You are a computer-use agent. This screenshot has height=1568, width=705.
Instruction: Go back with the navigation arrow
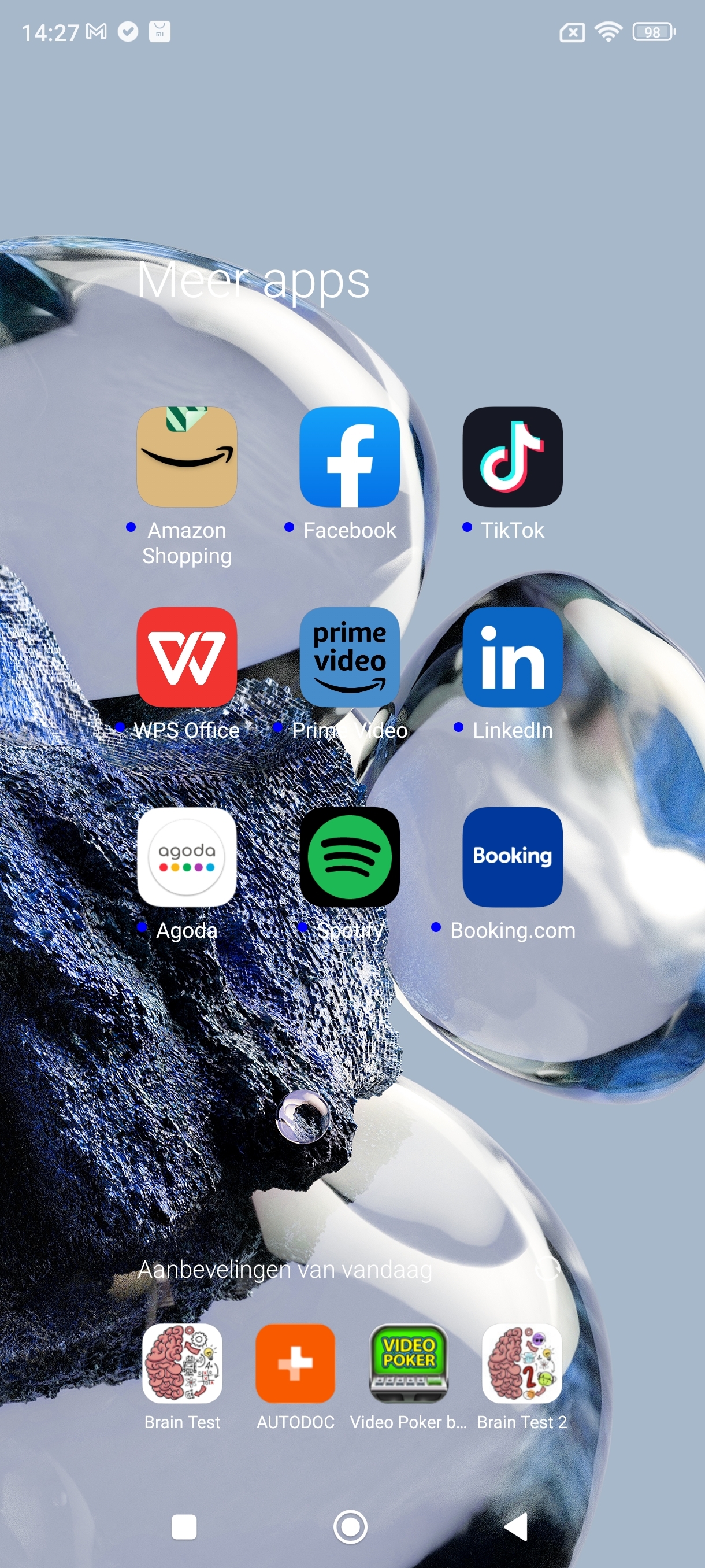516,1526
